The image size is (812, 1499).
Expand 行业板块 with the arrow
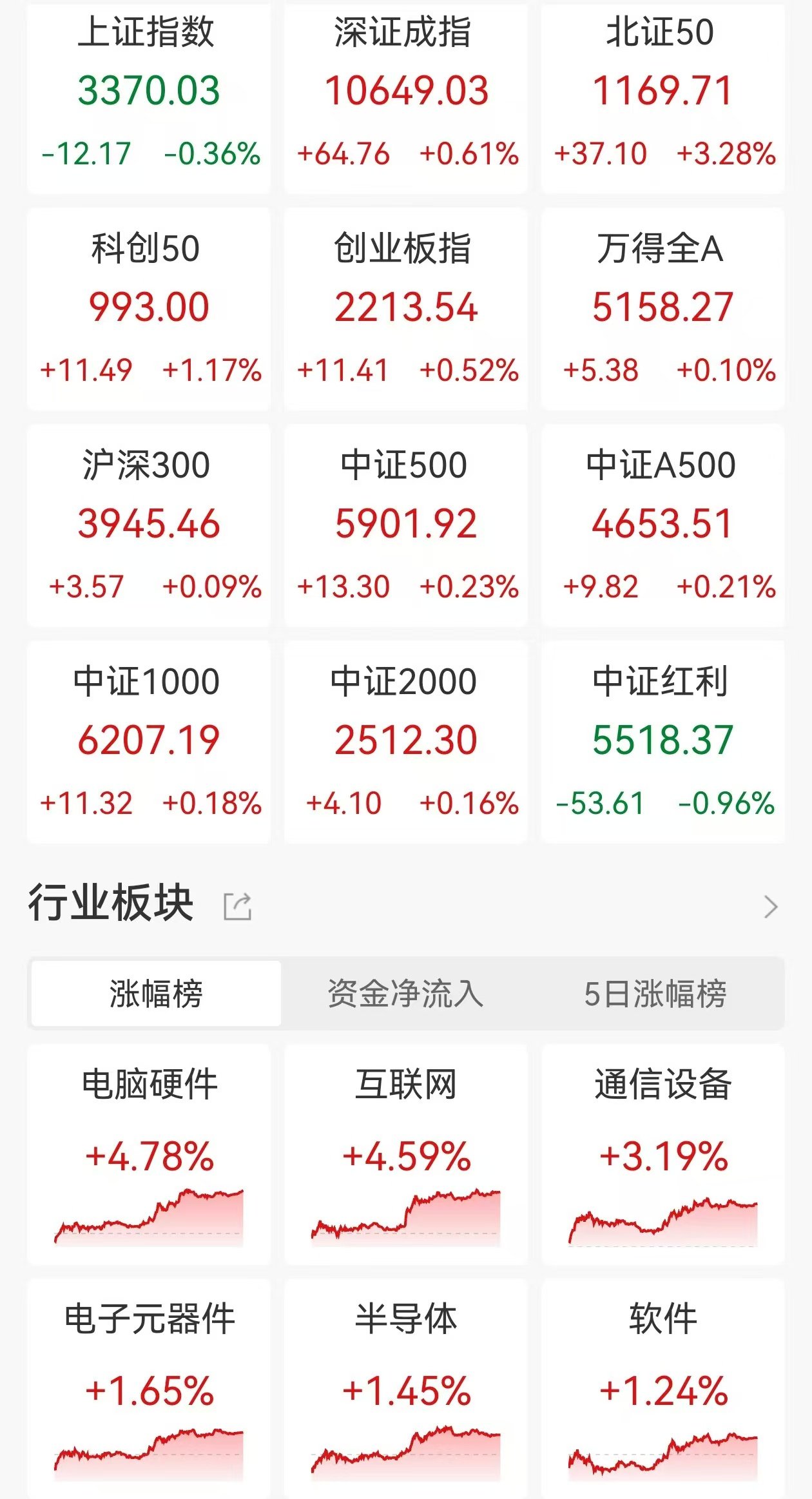tap(771, 906)
